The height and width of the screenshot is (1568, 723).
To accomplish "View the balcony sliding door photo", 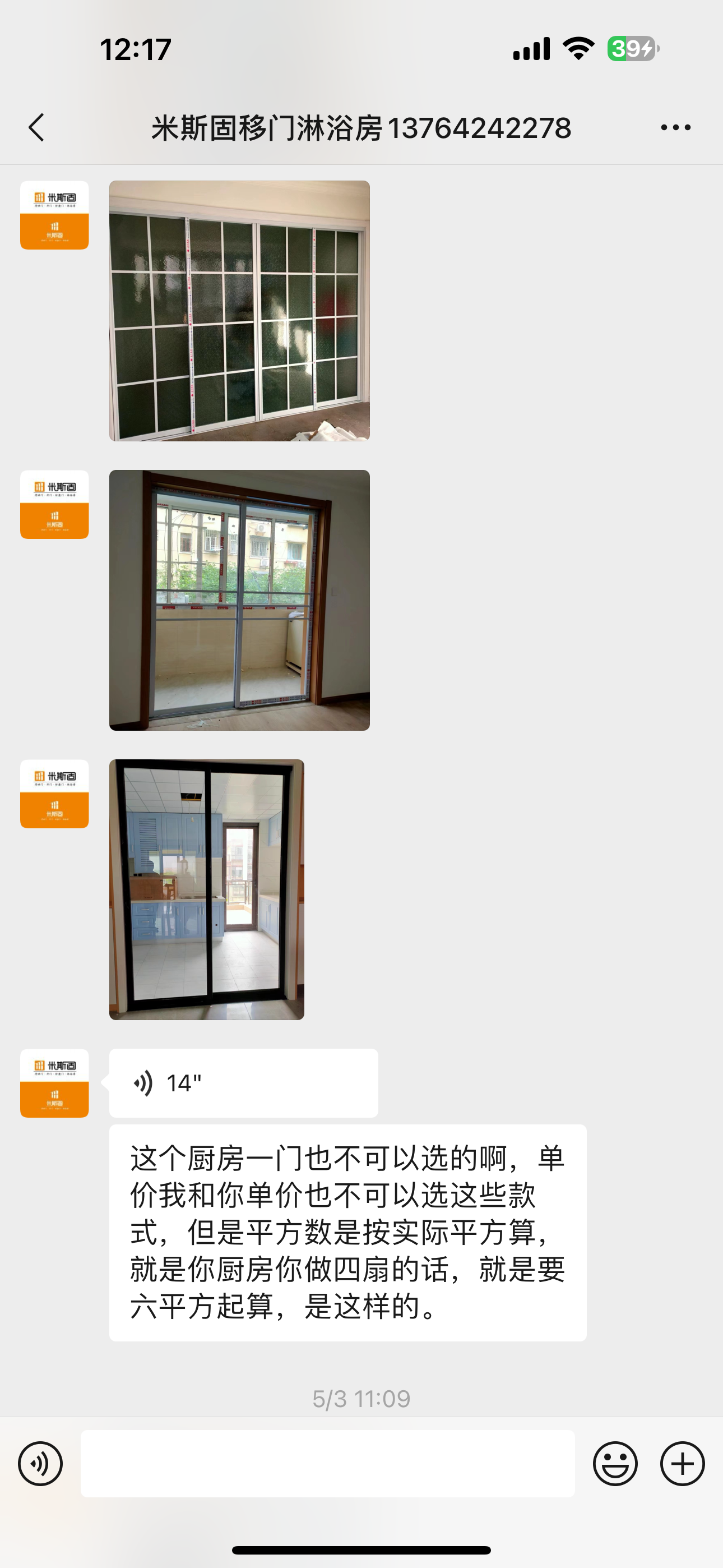I will (239, 599).
